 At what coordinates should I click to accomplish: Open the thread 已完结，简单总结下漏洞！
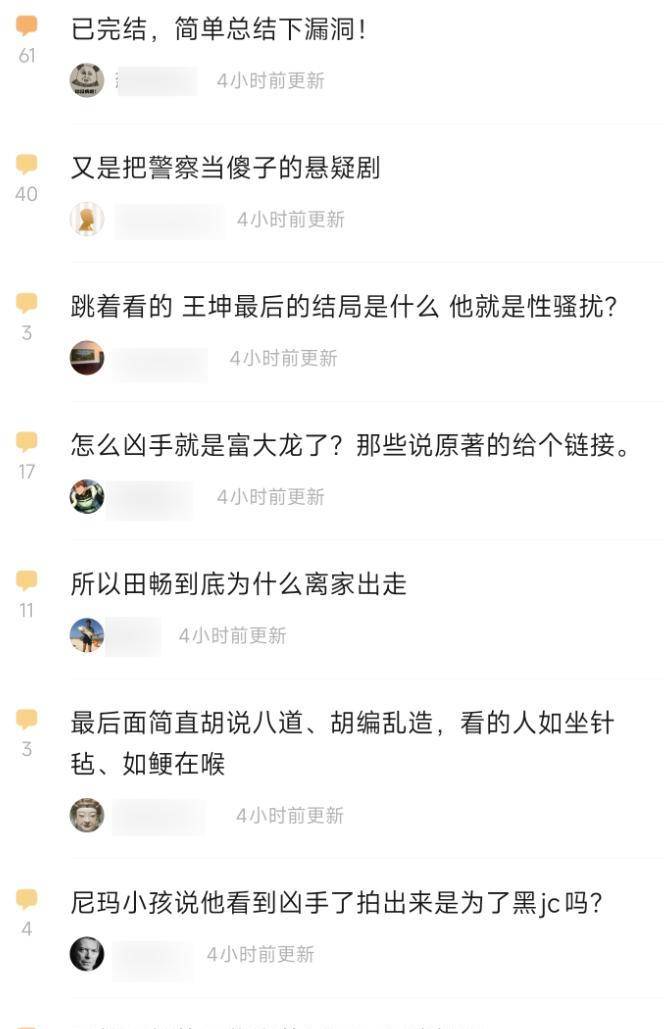coord(218,29)
